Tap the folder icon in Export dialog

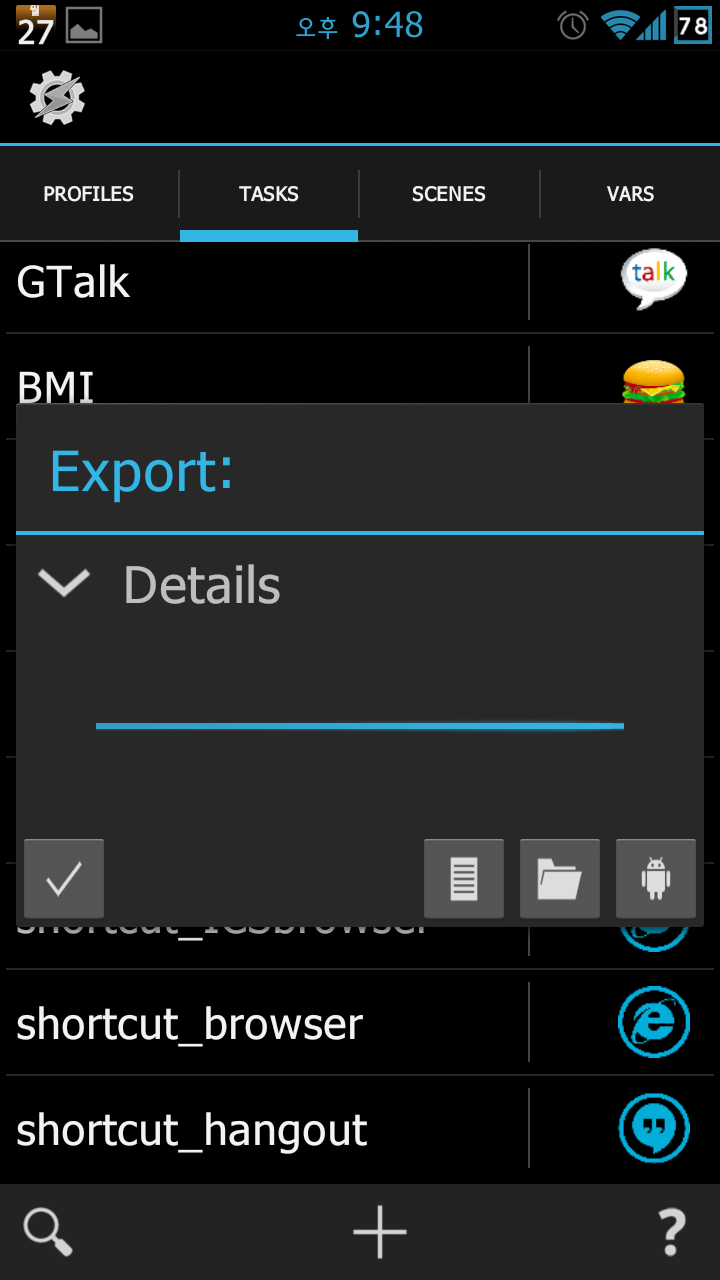[560, 879]
